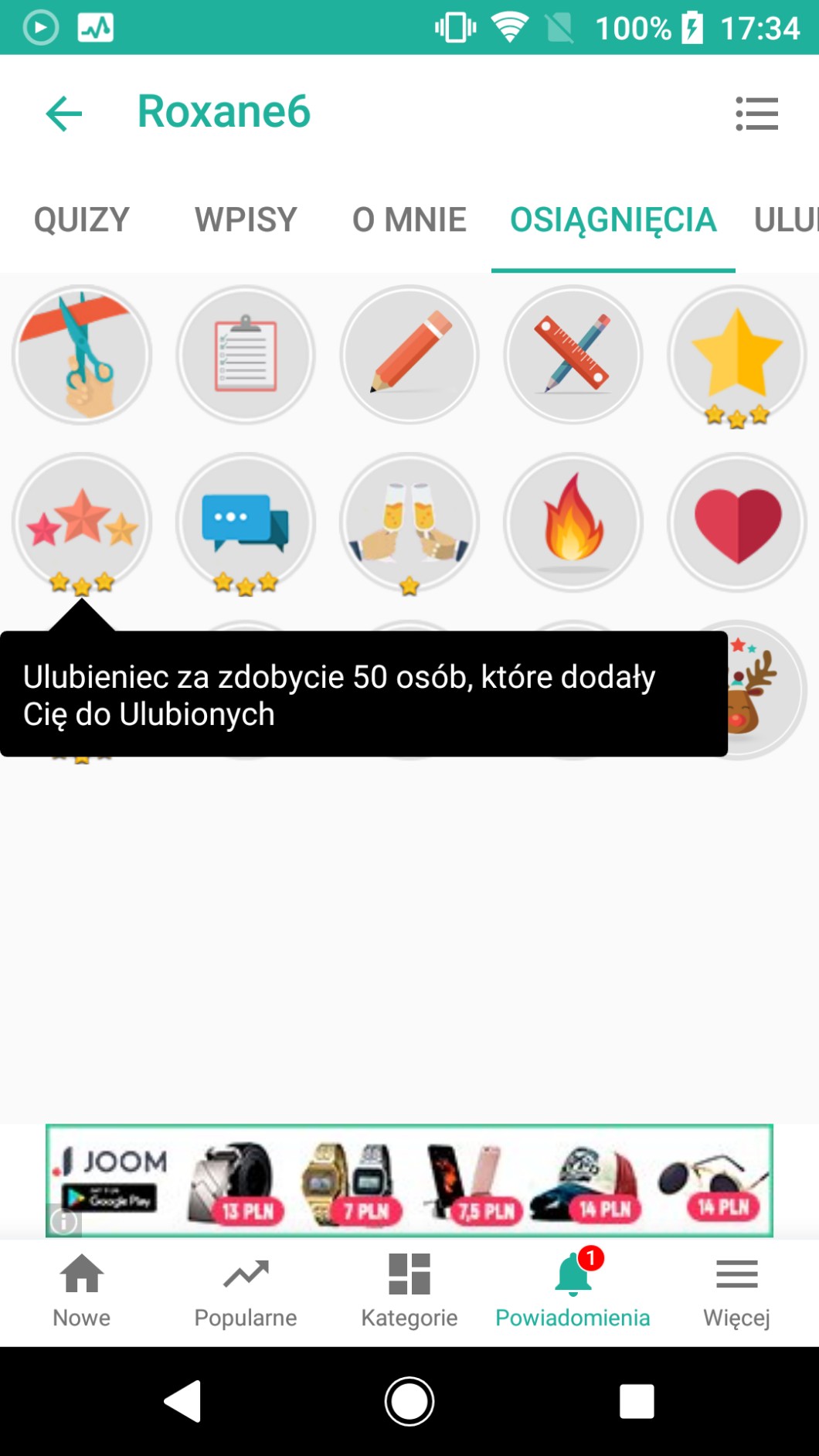The width and height of the screenshot is (819, 1456).
Task: Switch to Popularne in bottom bar
Action: point(246,1290)
